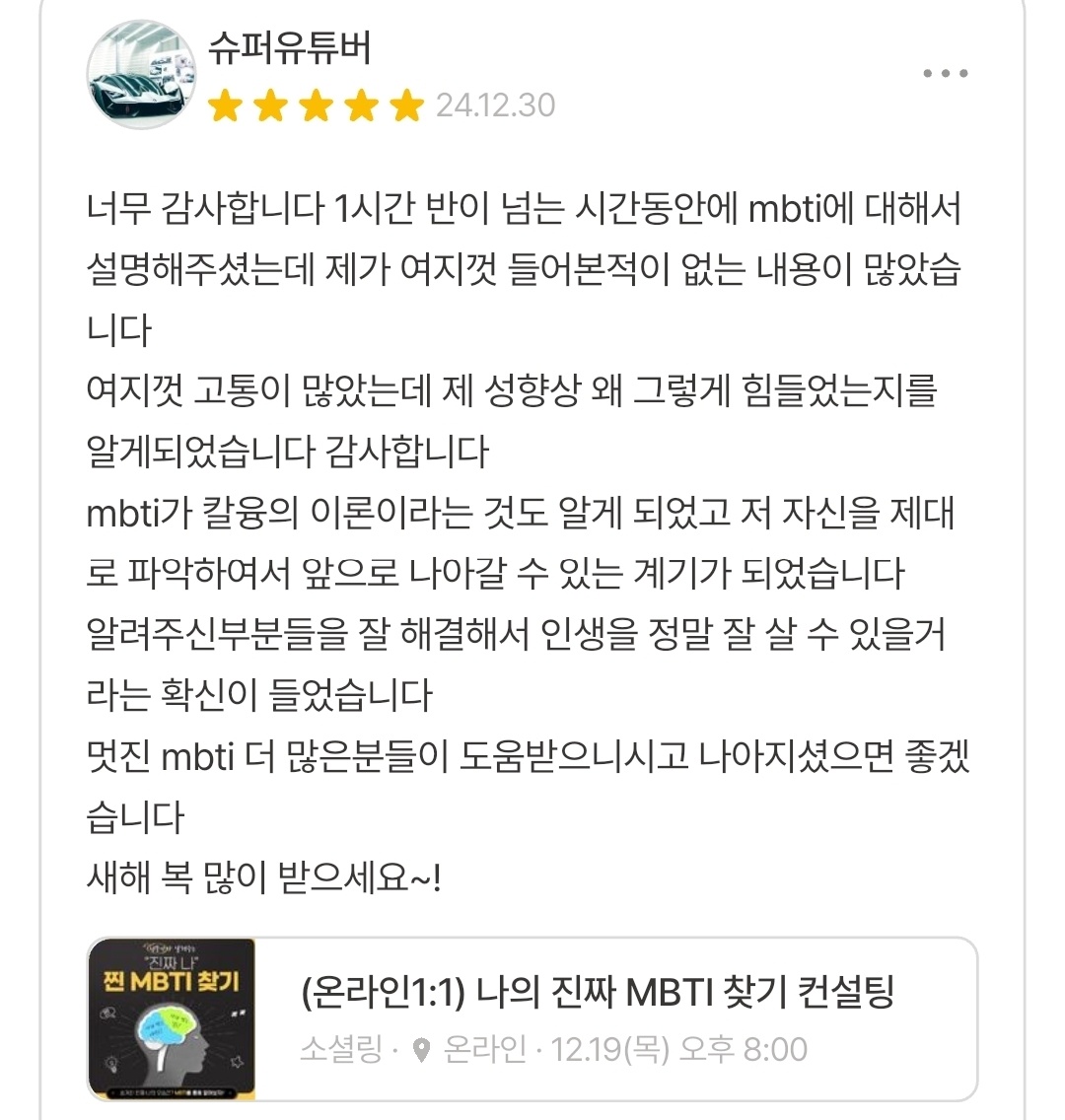Image resolution: width=1065 pixels, height=1120 pixels.
Task: Click the fourth yellow star
Action: pos(359,104)
